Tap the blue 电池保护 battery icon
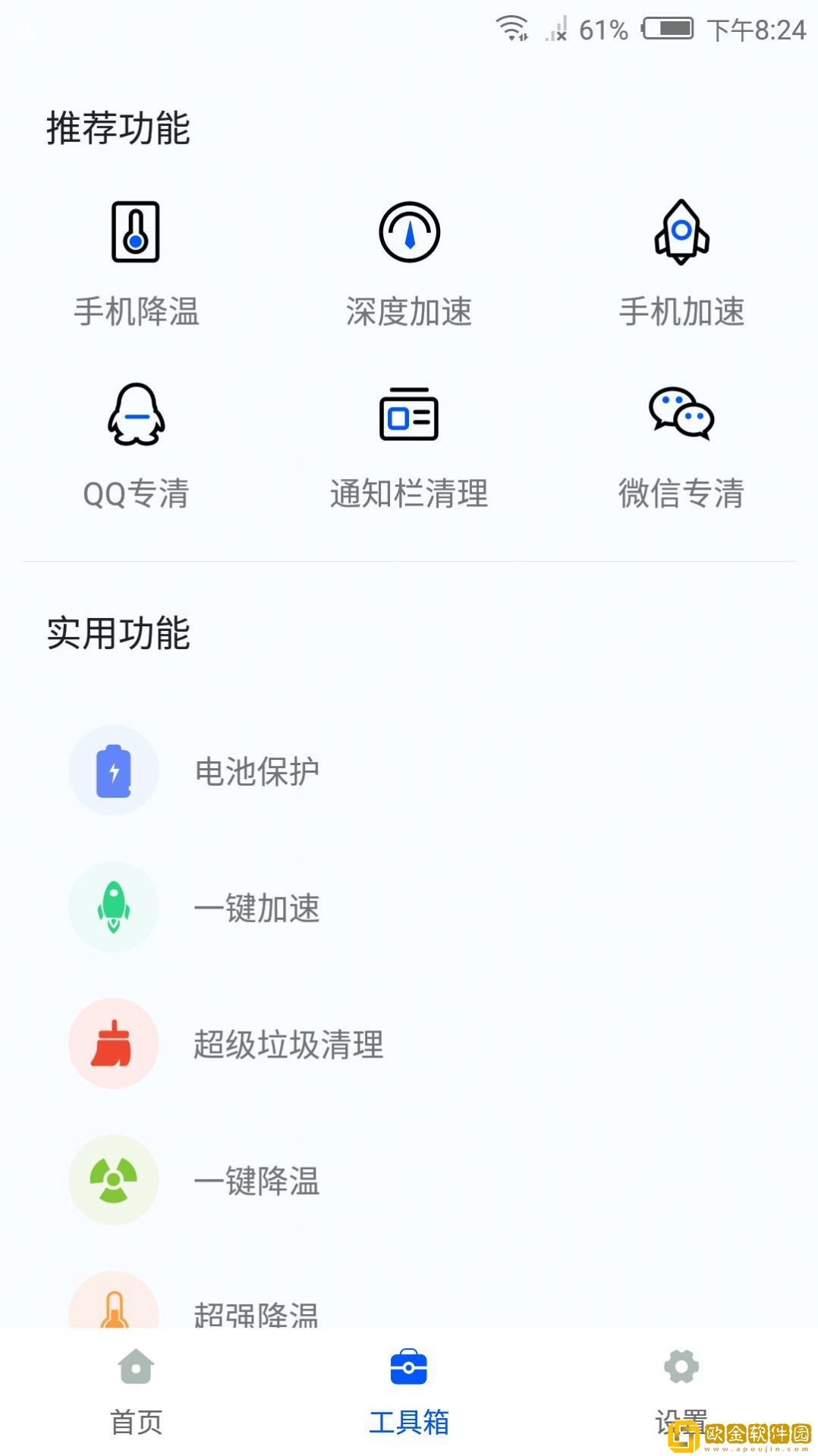 coord(113,770)
